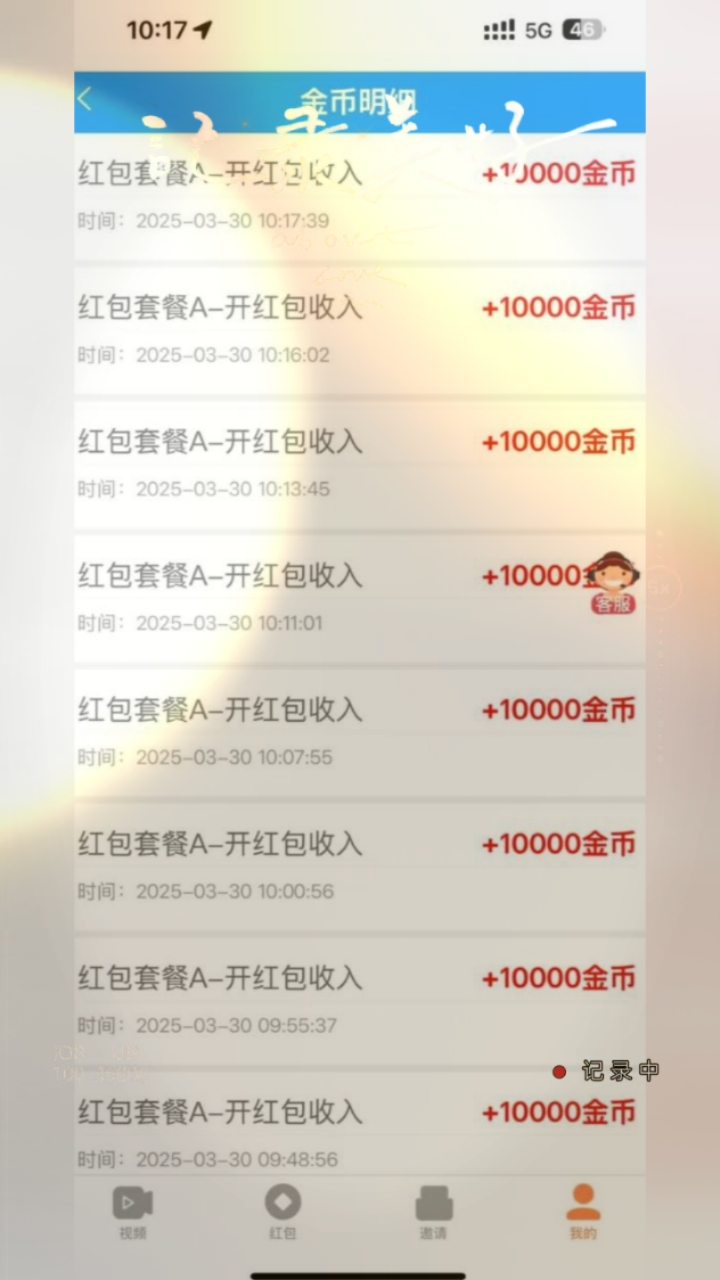
Task: Select the 我的 tab
Action: (x=583, y=1210)
